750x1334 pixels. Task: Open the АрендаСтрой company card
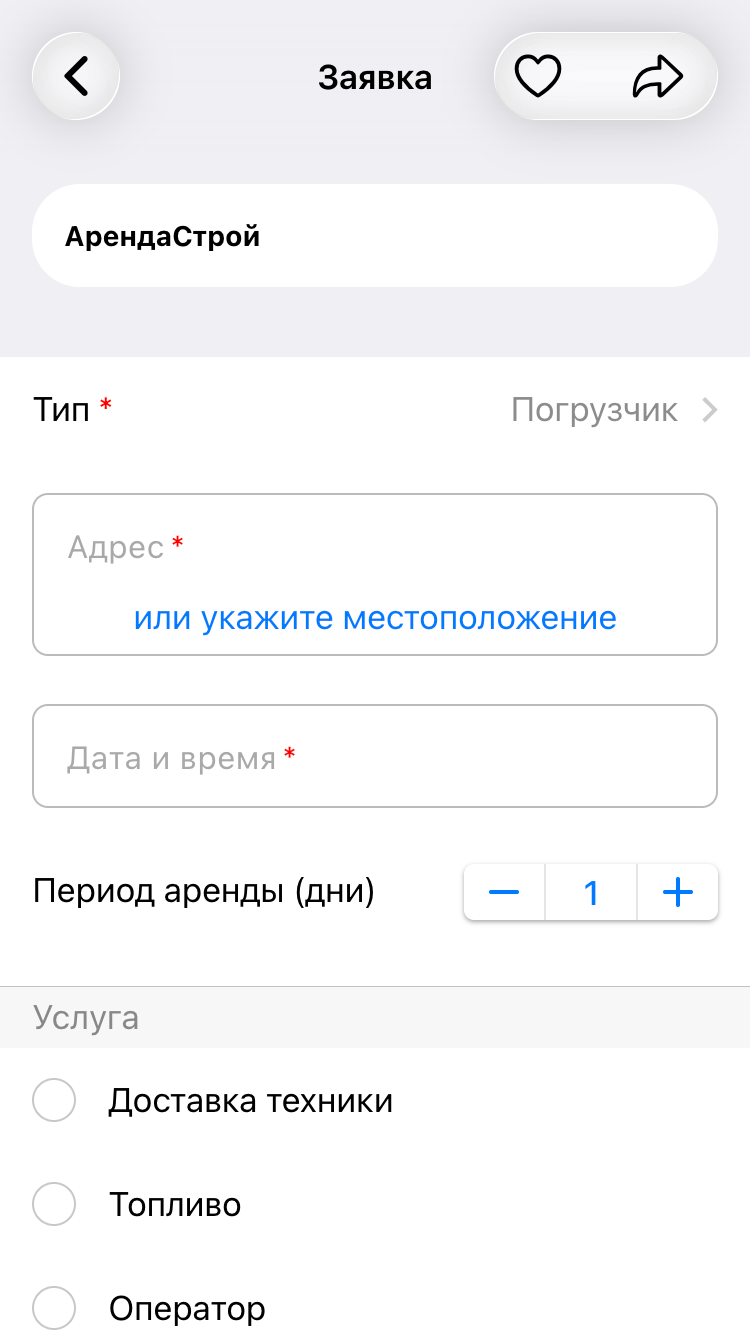pos(375,236)
